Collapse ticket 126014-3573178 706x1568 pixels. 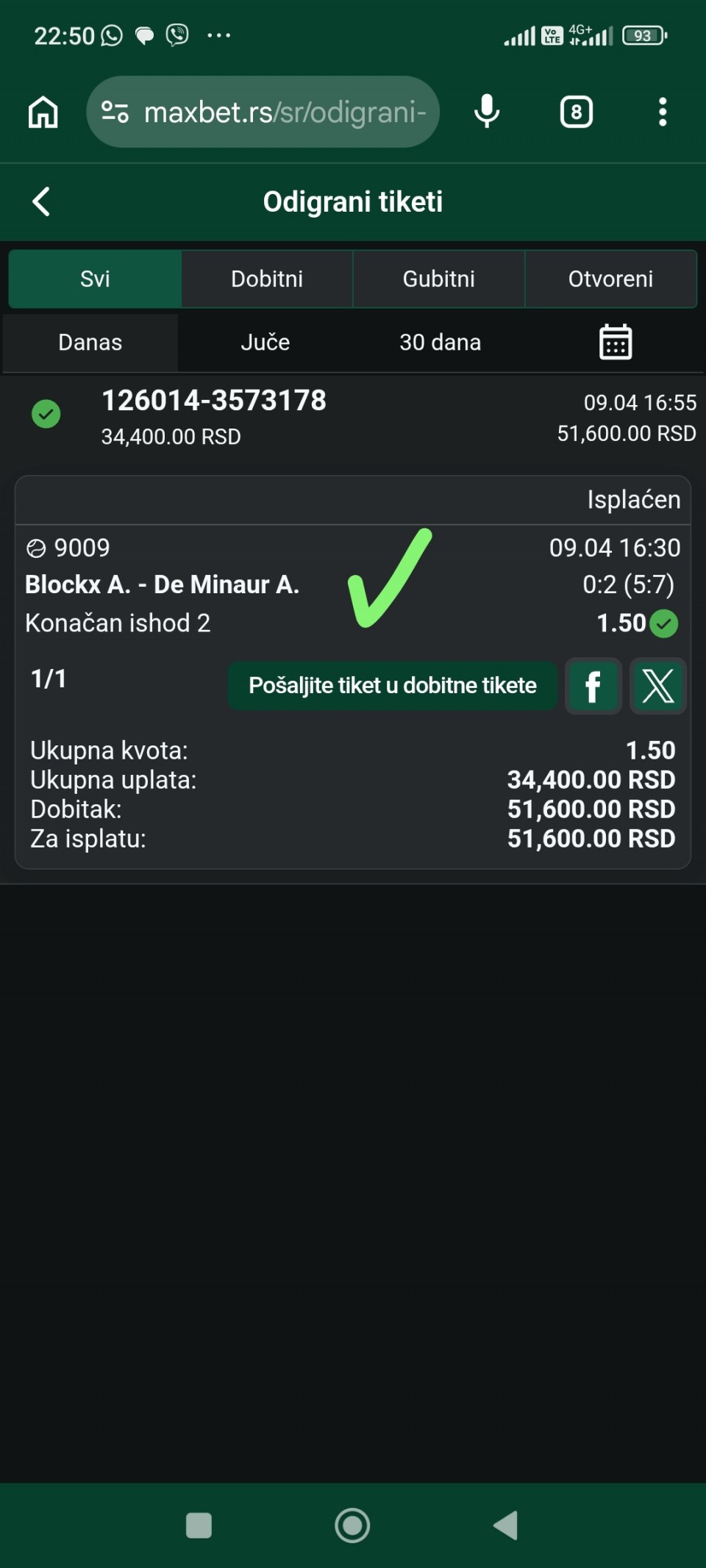click(x=213, y=416)
